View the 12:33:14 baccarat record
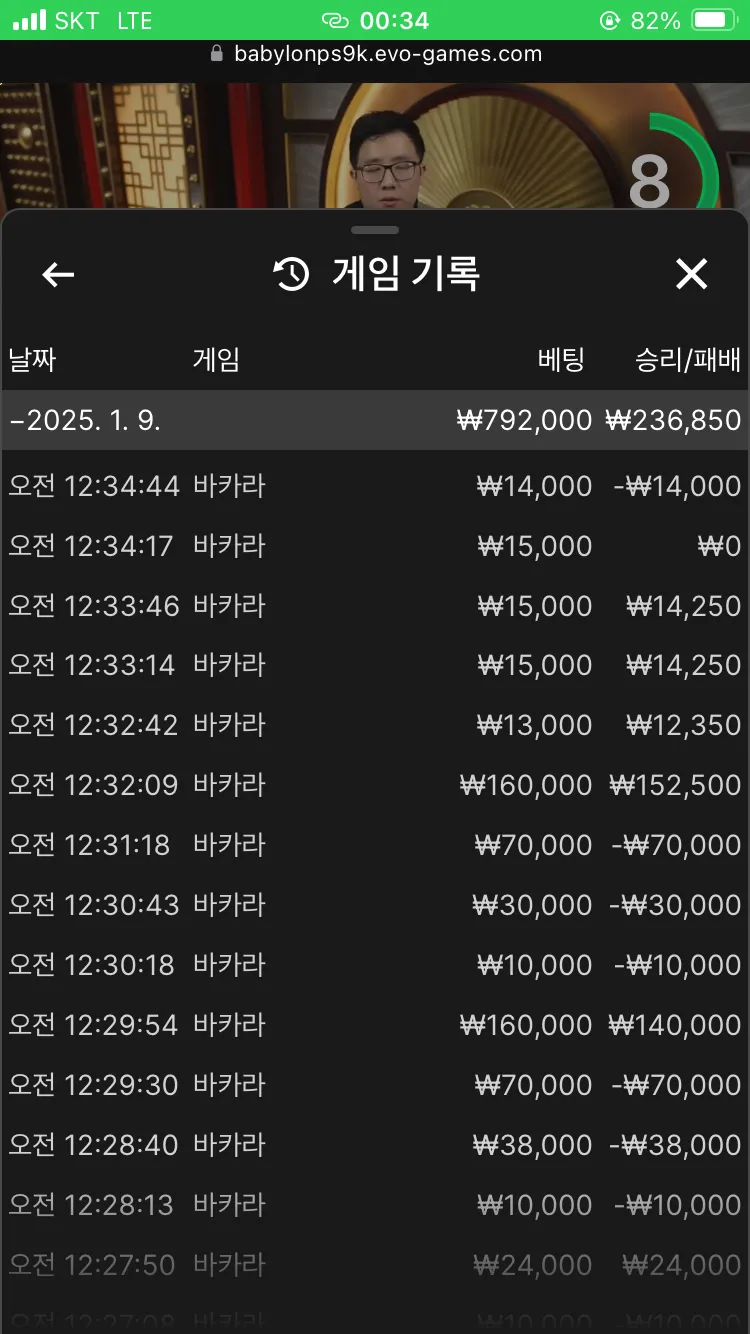This screenshot has height=1334, width=750. [x=375, y=665]
